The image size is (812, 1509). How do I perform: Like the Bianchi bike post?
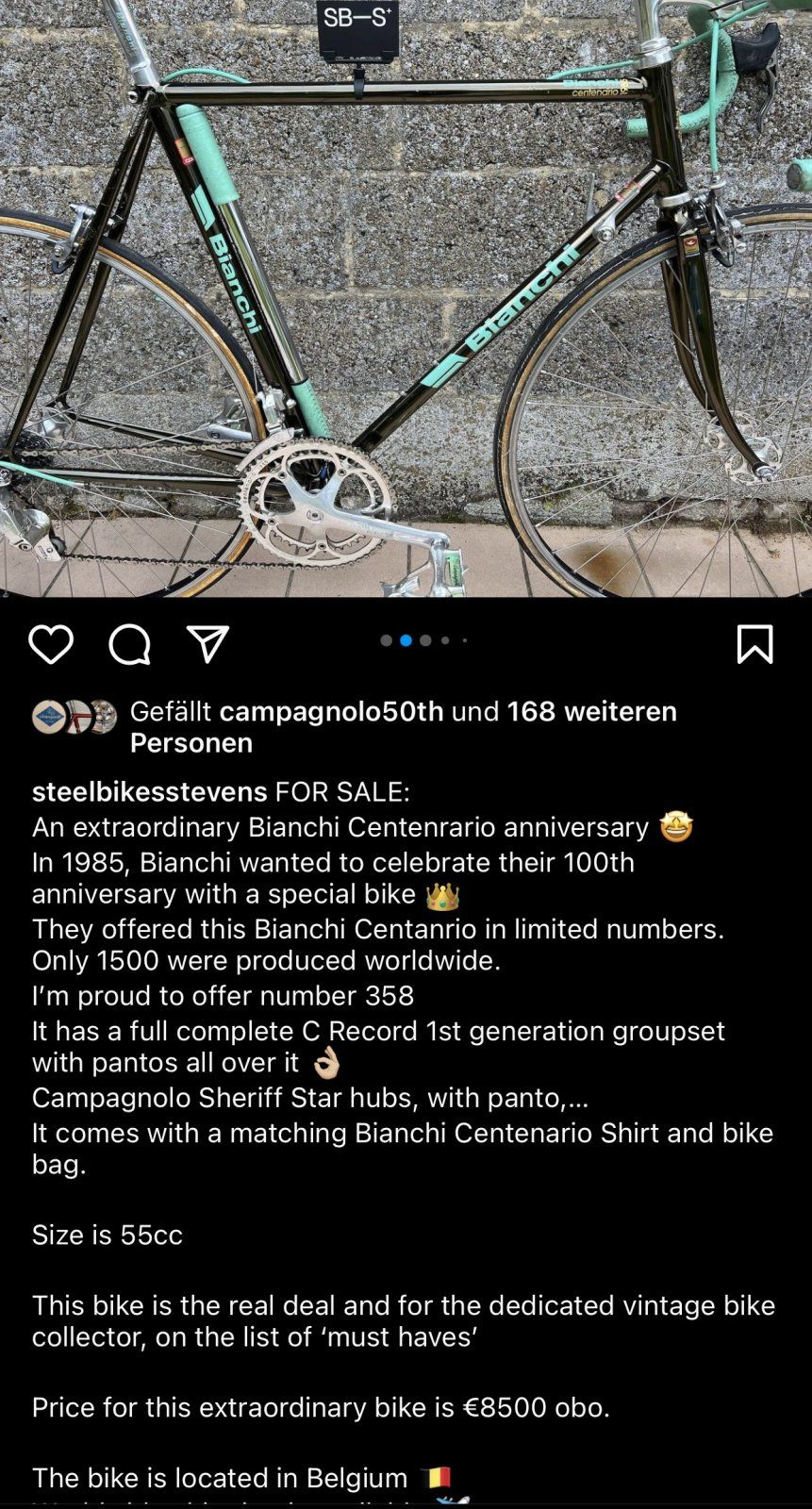click(51, 645)
